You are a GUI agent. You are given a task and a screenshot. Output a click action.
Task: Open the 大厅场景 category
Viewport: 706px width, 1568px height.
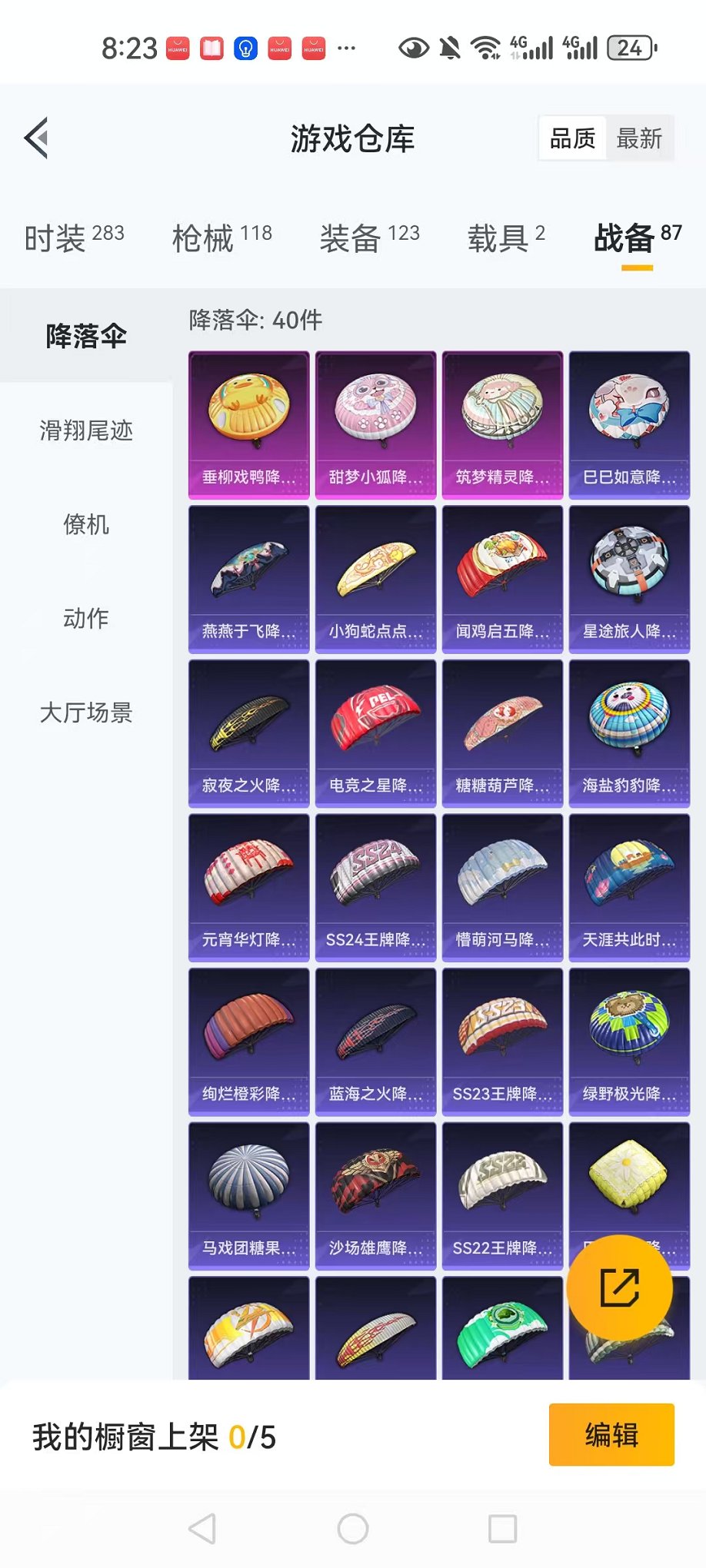pos(86,713)
